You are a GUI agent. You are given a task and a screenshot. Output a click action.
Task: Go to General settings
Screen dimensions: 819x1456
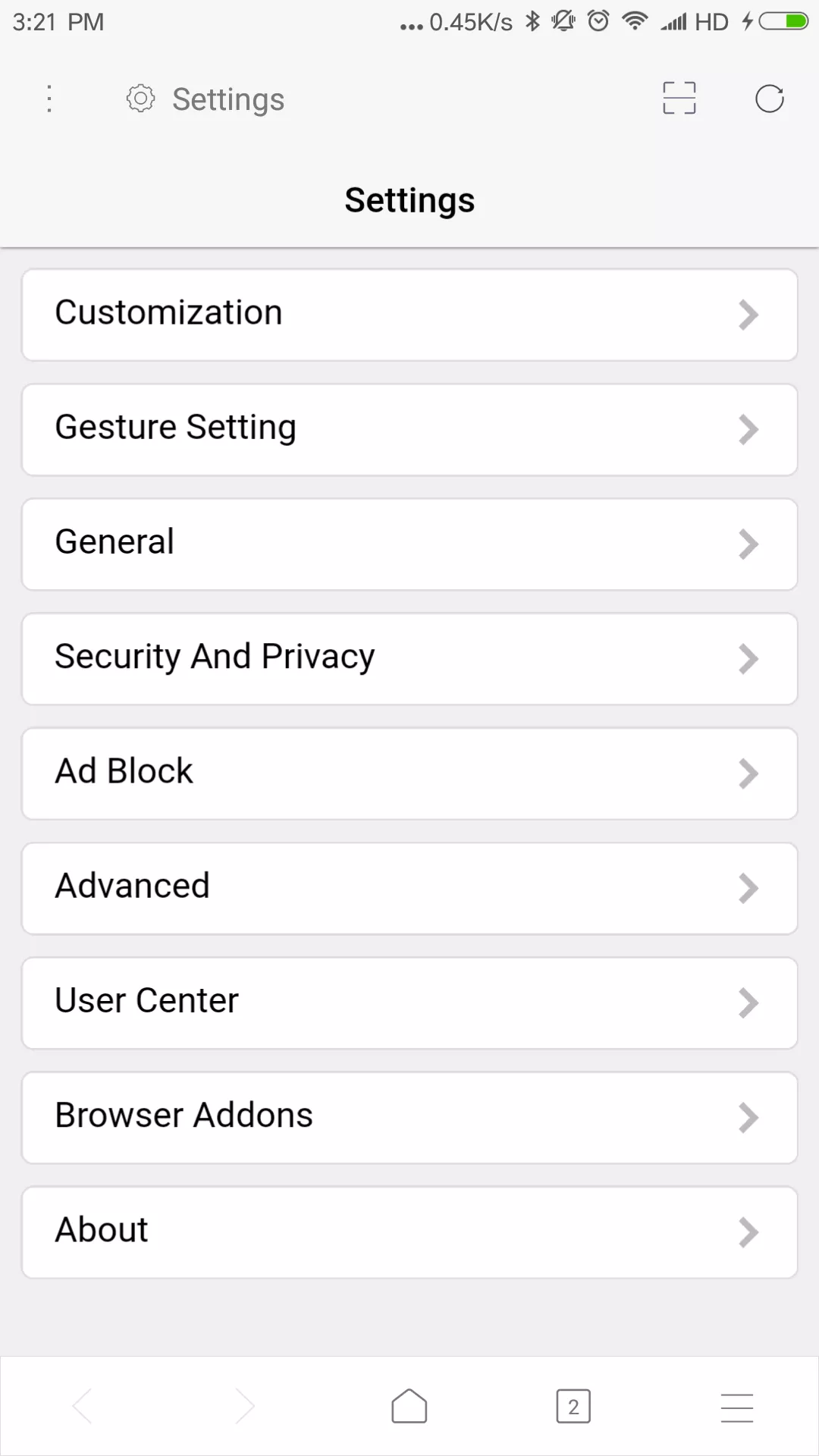pyautogui.click(x=409, y=544)
